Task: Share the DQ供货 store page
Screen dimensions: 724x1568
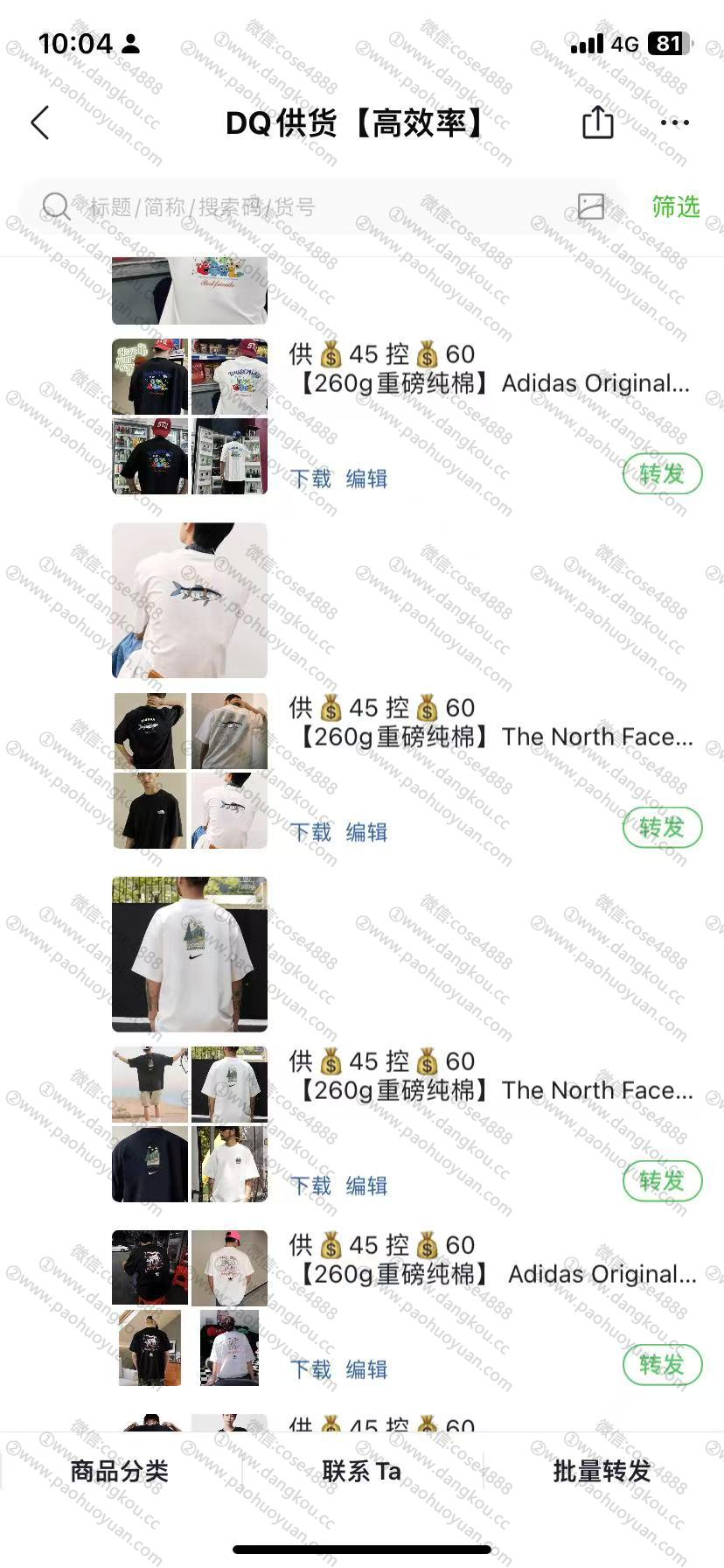Action: coord(598,122)
